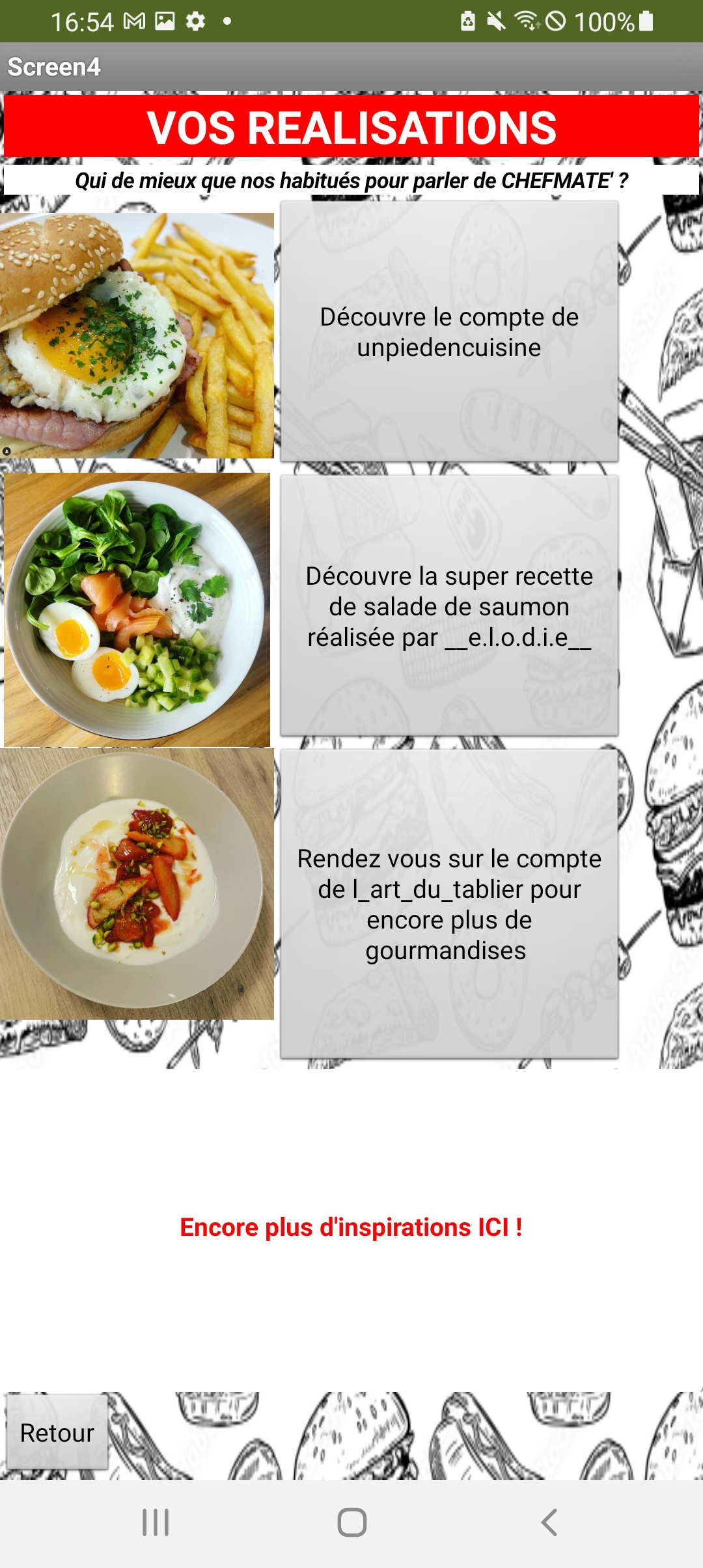The image size is (703, 1568).
Task: Open the recent apps view
Action: (x=156, y=1522)
